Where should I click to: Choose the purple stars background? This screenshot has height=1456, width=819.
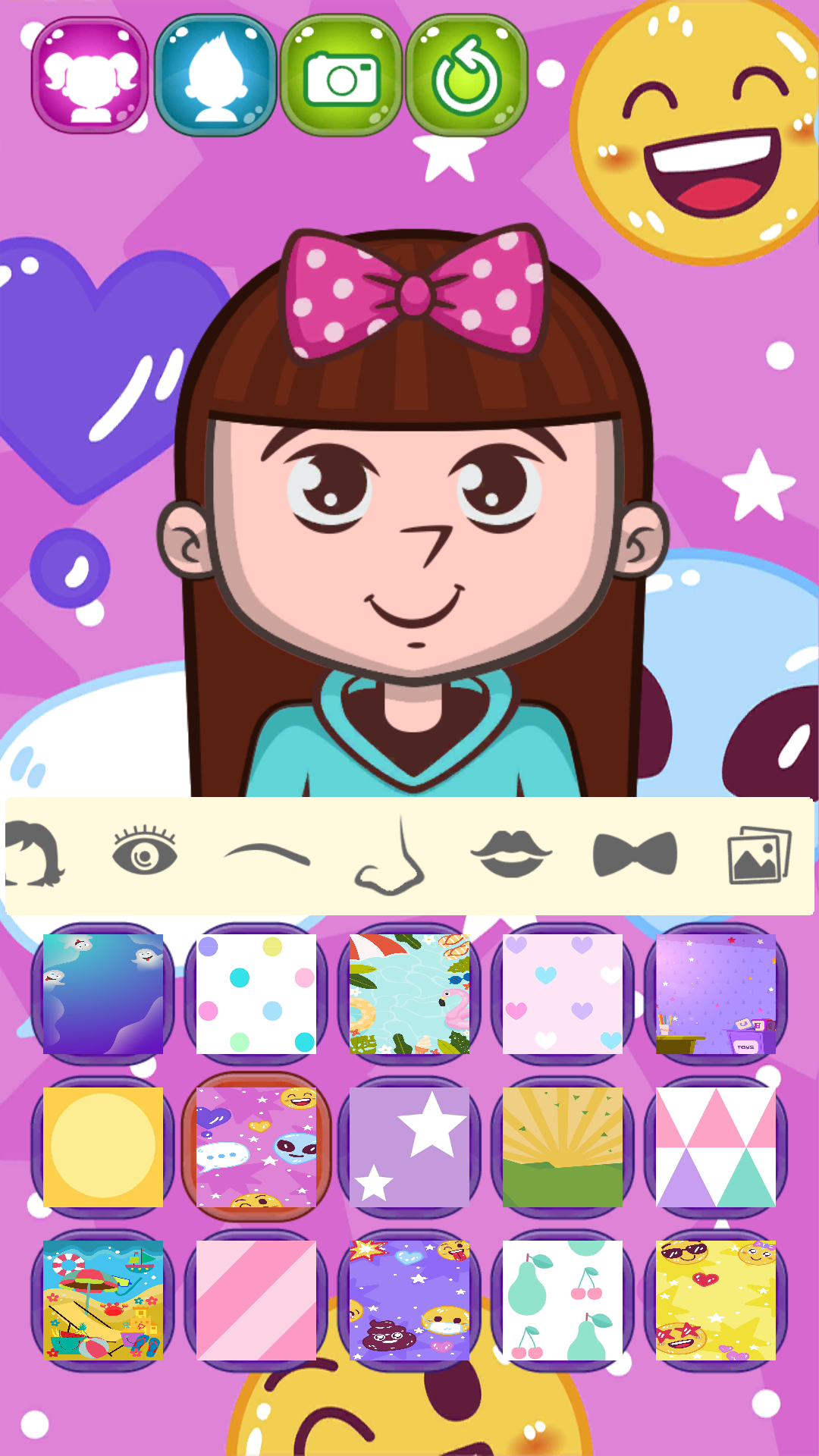(x=409, y=1147)
